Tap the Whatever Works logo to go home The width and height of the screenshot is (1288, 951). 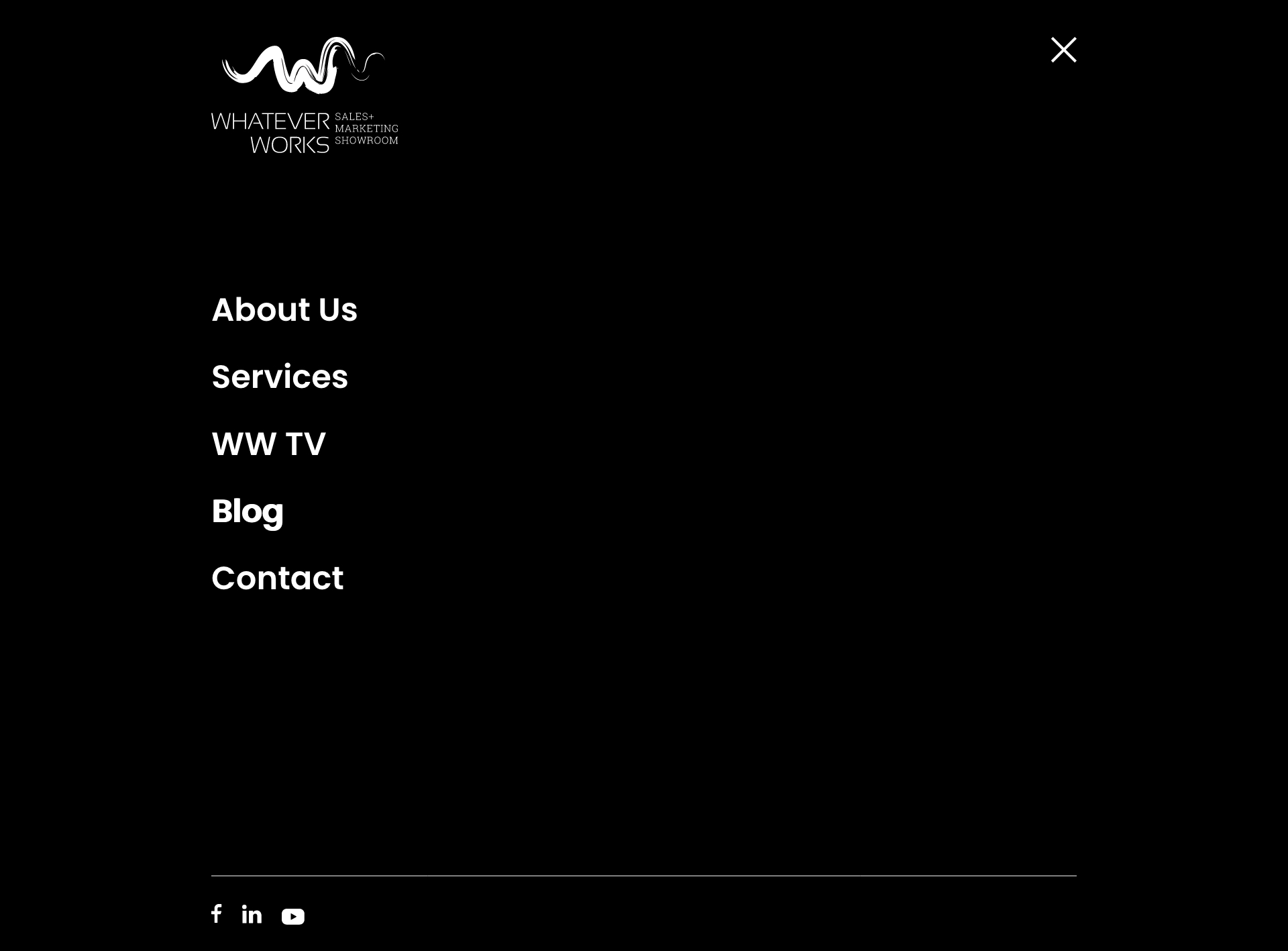pyautogui.click(x=305, y=95)
